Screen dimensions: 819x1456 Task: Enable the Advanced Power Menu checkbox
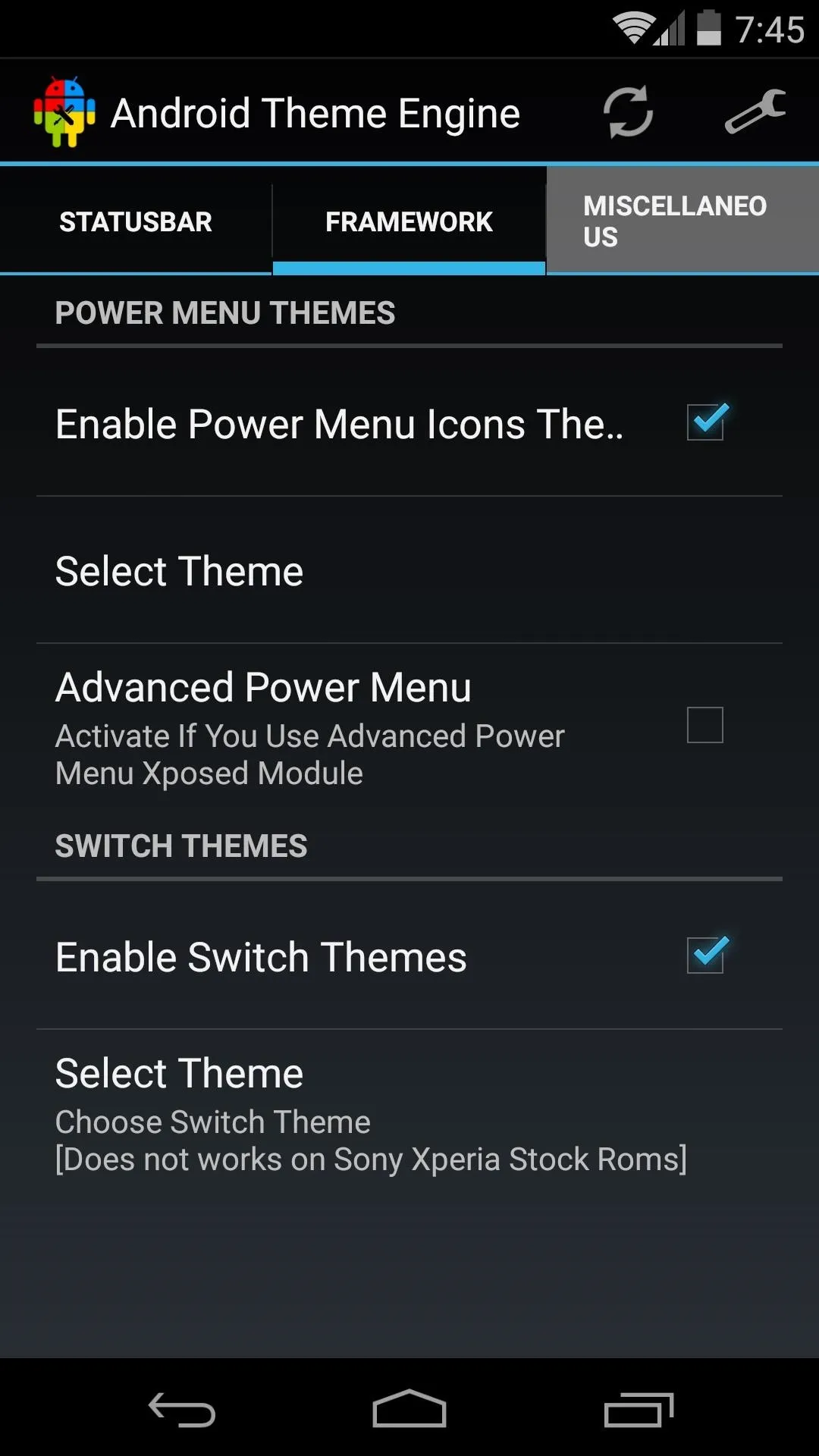pyautogui.click(x=705, y=725)
